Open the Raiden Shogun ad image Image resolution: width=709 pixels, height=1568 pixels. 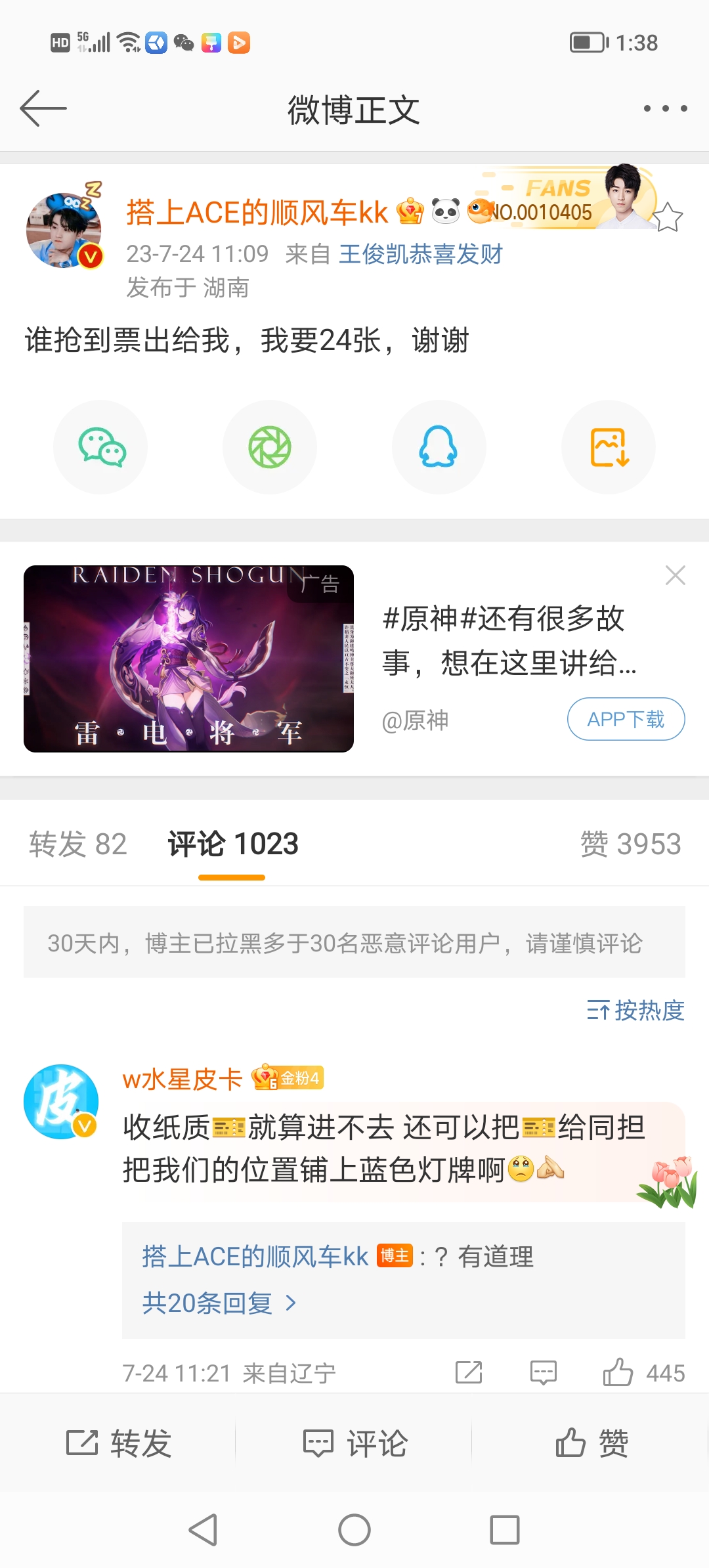(188, 659)
